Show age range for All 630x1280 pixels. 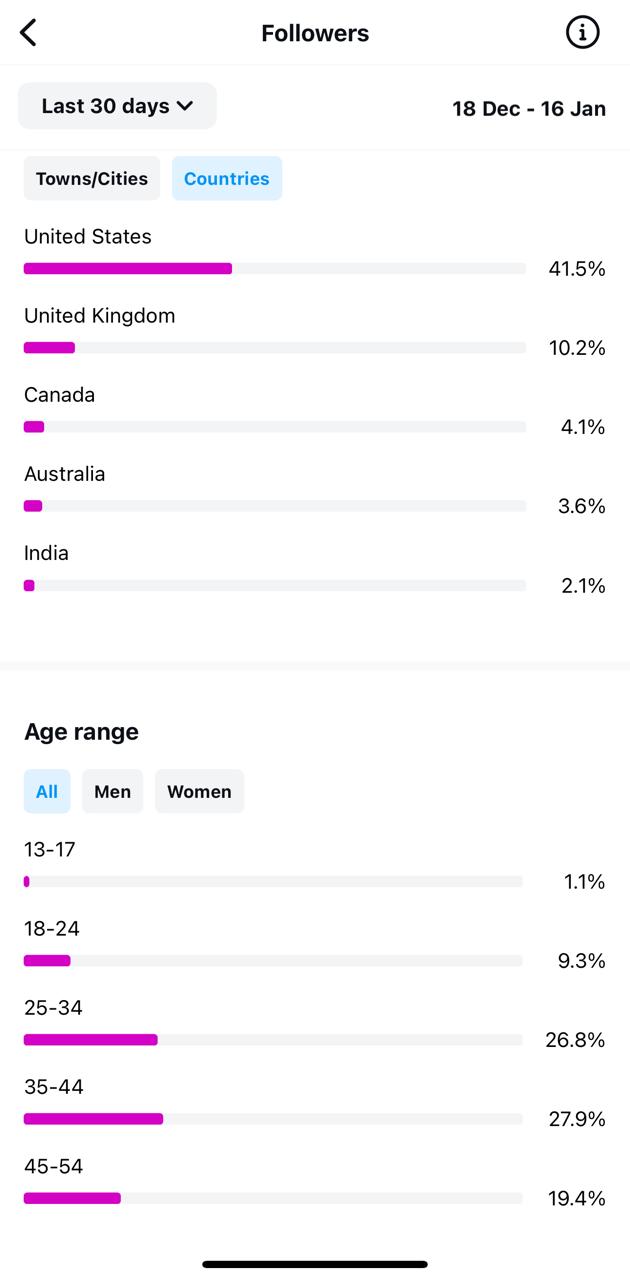click(47, 791)
